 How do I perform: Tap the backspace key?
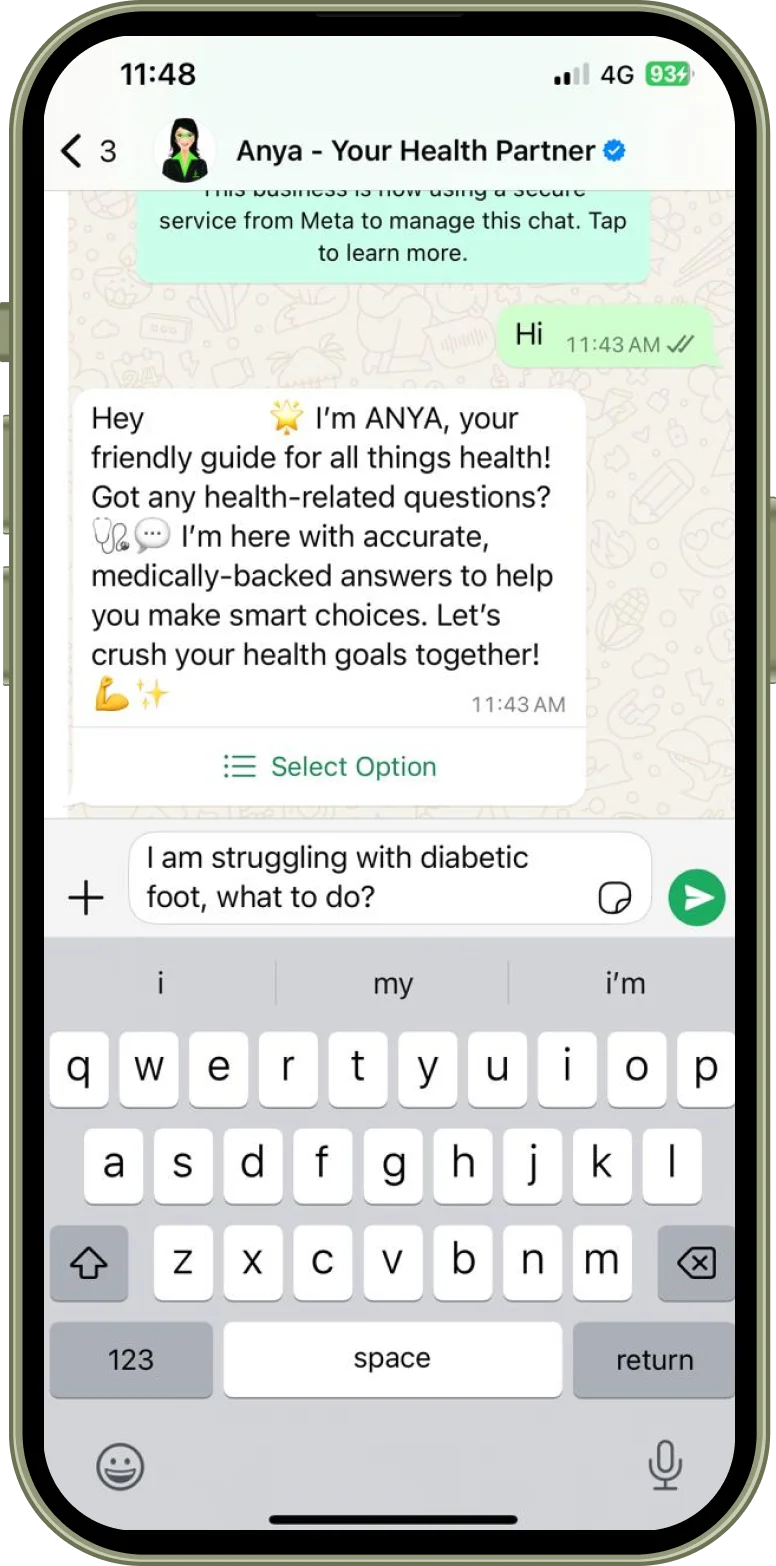pyautogui.click(x=695, y=1264)
